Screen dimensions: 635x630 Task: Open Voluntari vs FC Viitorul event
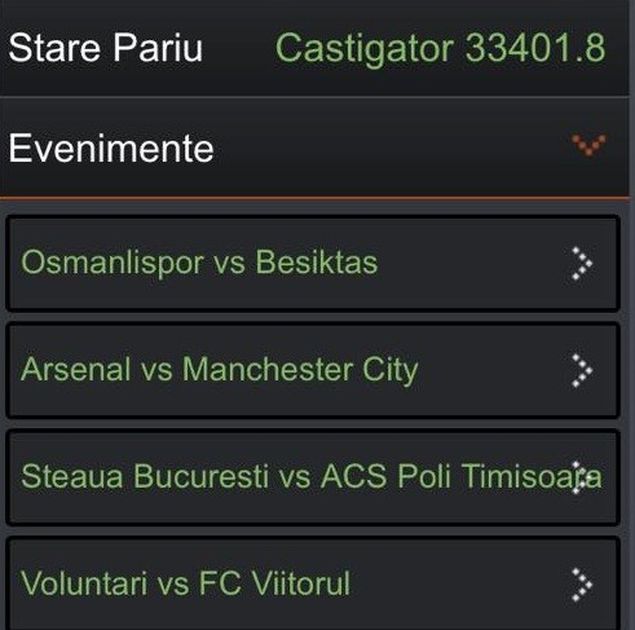pyautogui.click(x=312, y=582)
